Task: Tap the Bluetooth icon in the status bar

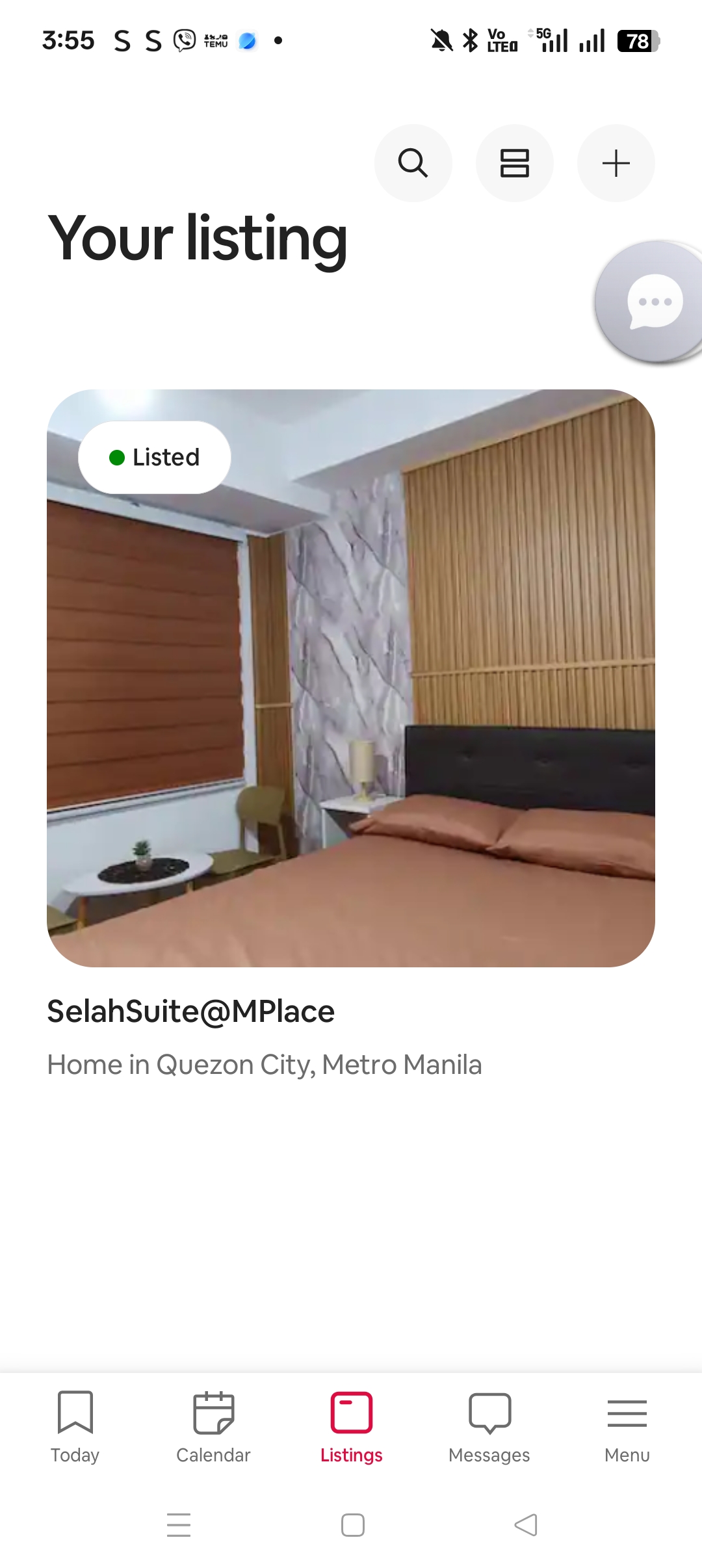Action: tap(469, 40)
